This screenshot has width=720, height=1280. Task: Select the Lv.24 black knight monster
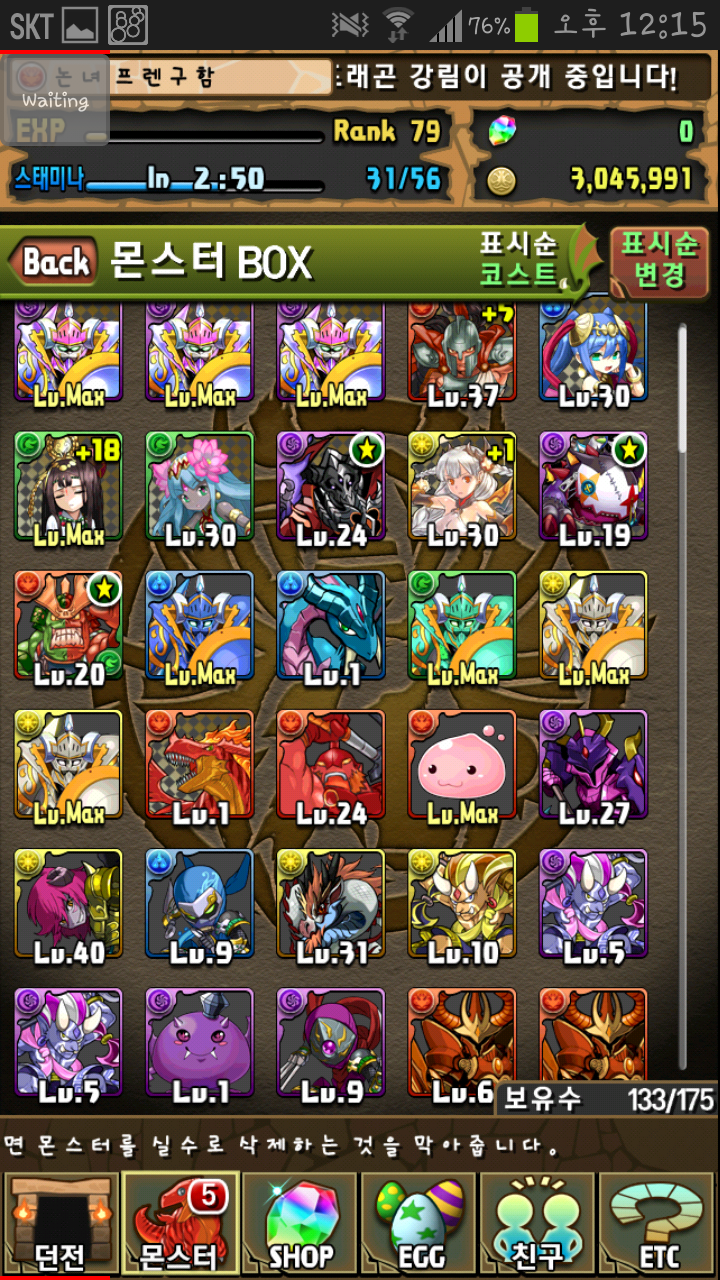click(330, 487)
